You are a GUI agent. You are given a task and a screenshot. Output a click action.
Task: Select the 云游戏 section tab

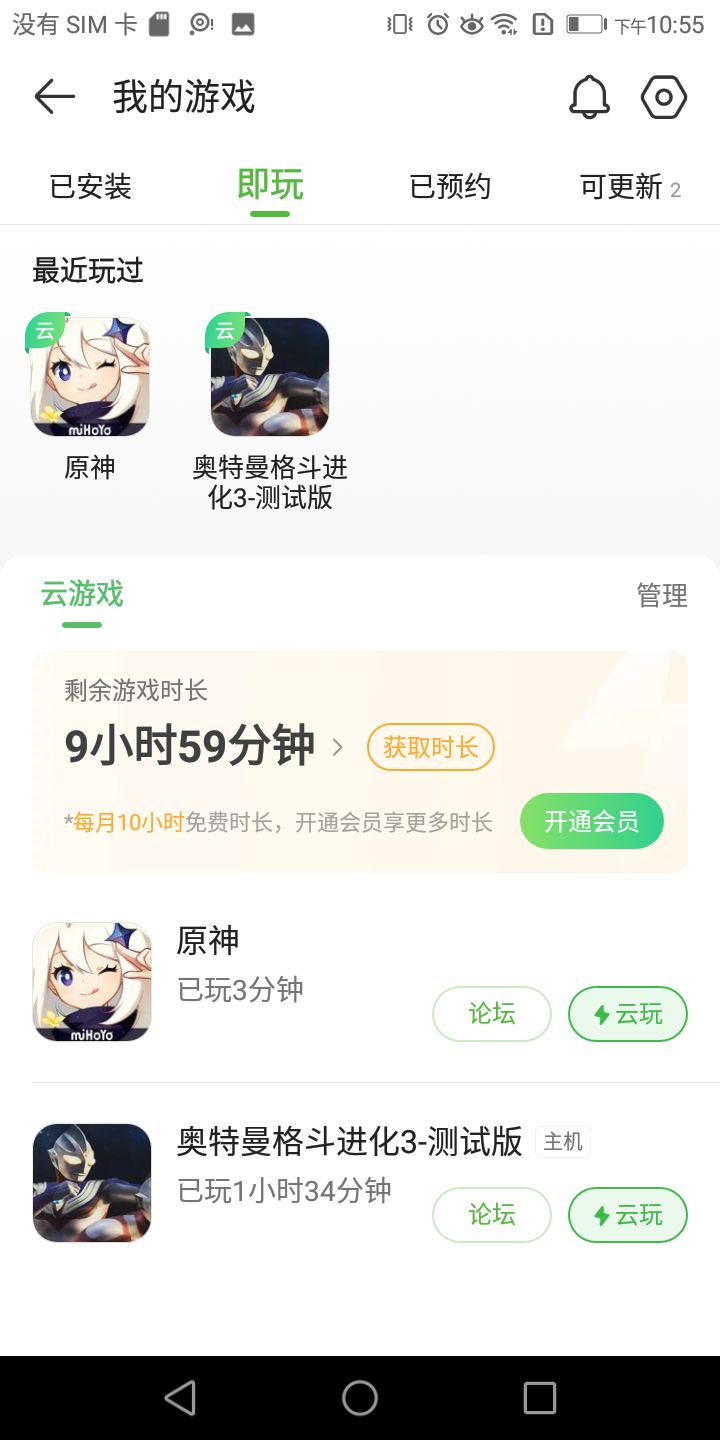pyautogui.click(x=81, y=595)
